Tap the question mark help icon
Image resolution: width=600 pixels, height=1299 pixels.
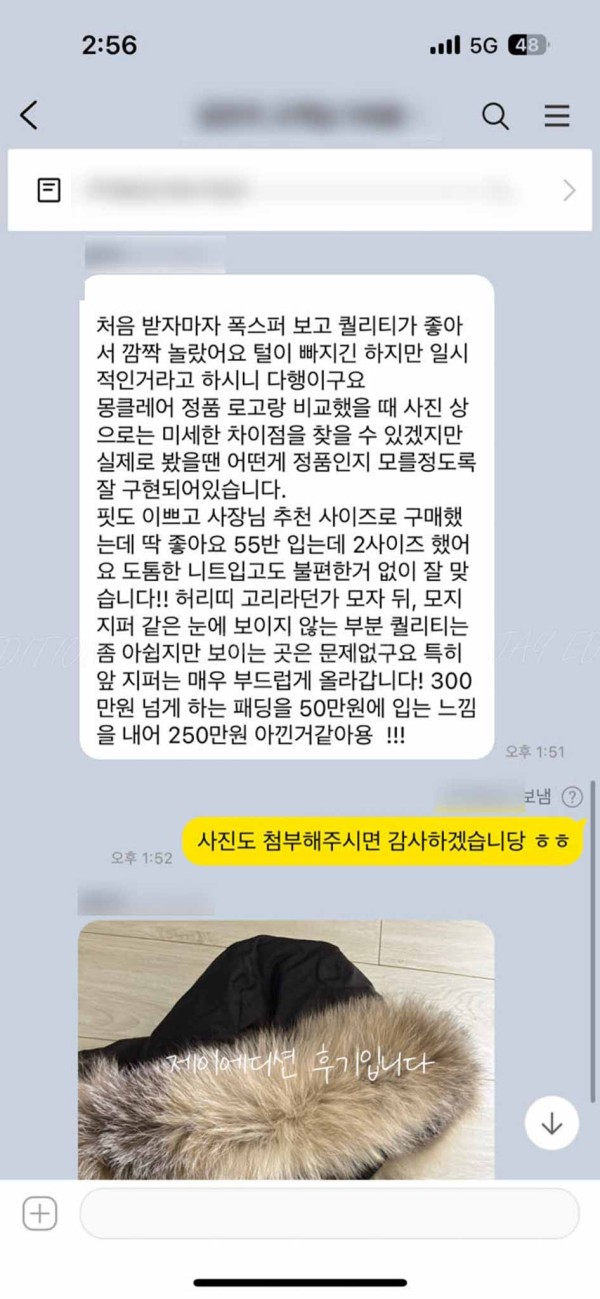(571, 797)
